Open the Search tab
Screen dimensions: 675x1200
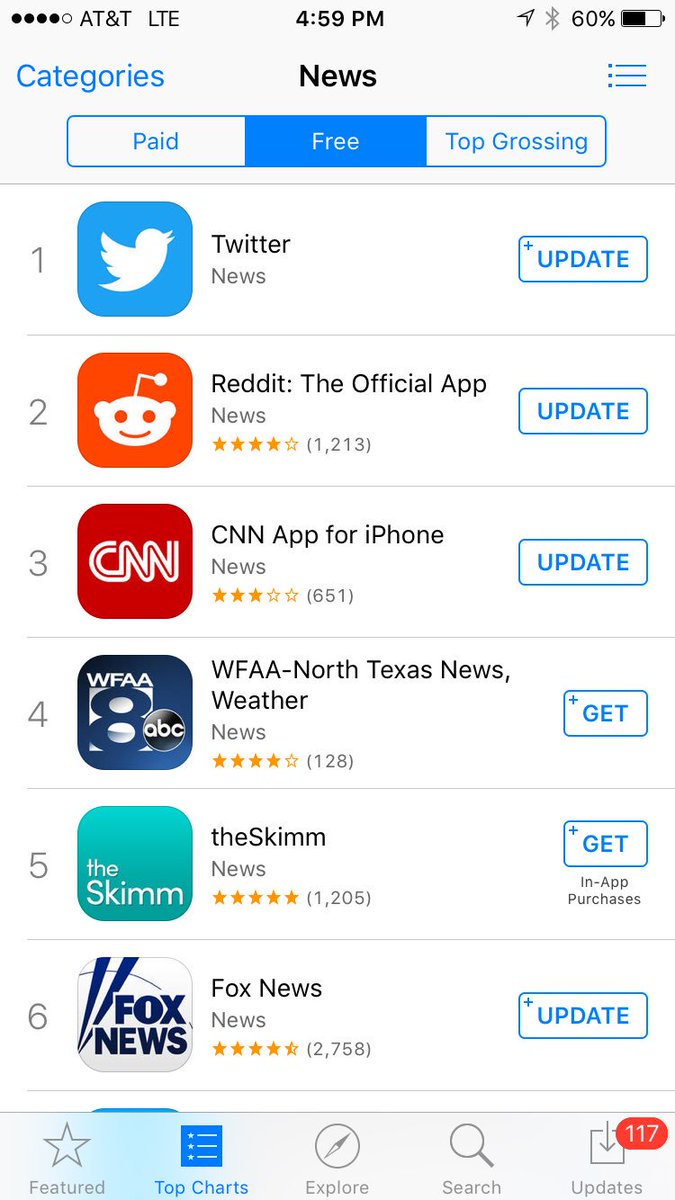472,1159
